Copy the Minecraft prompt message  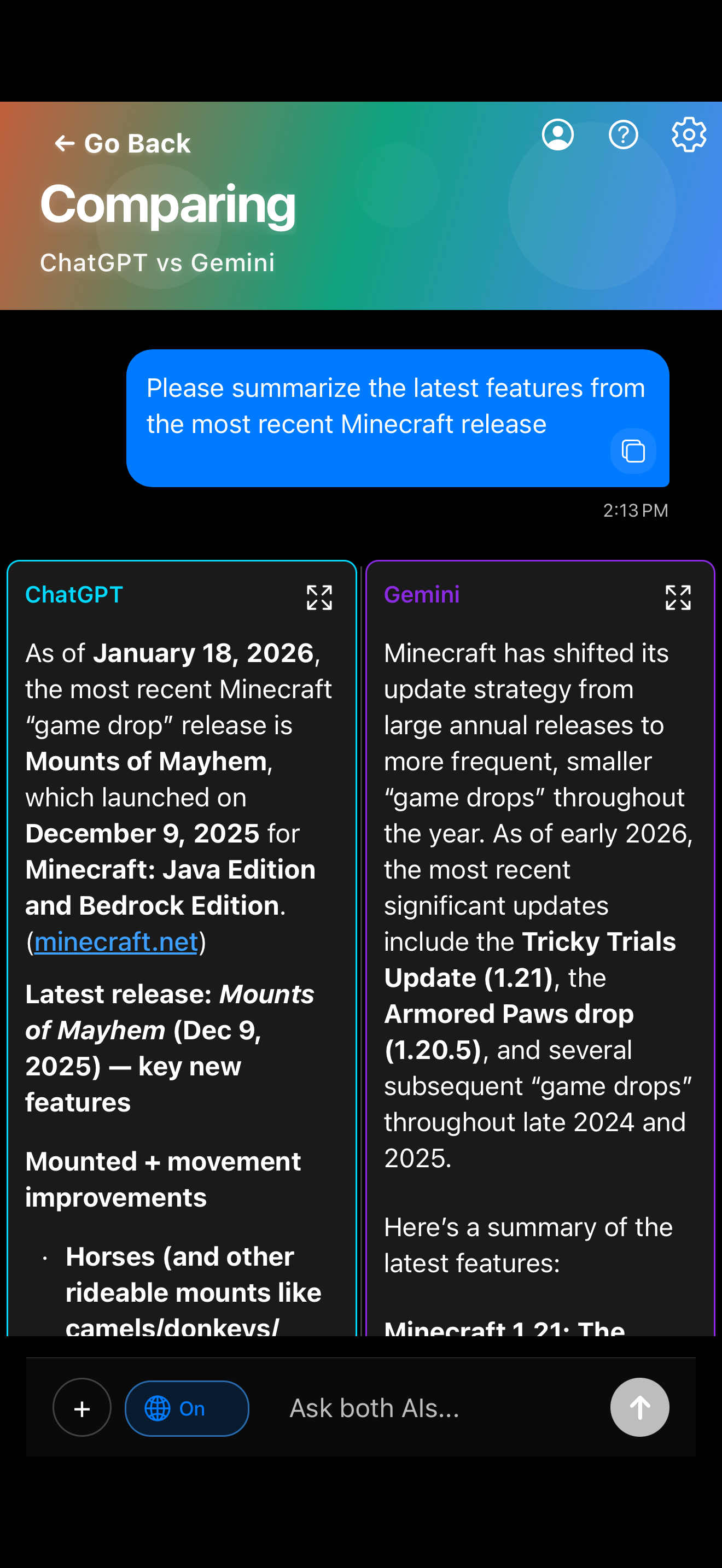pos(633,451)
